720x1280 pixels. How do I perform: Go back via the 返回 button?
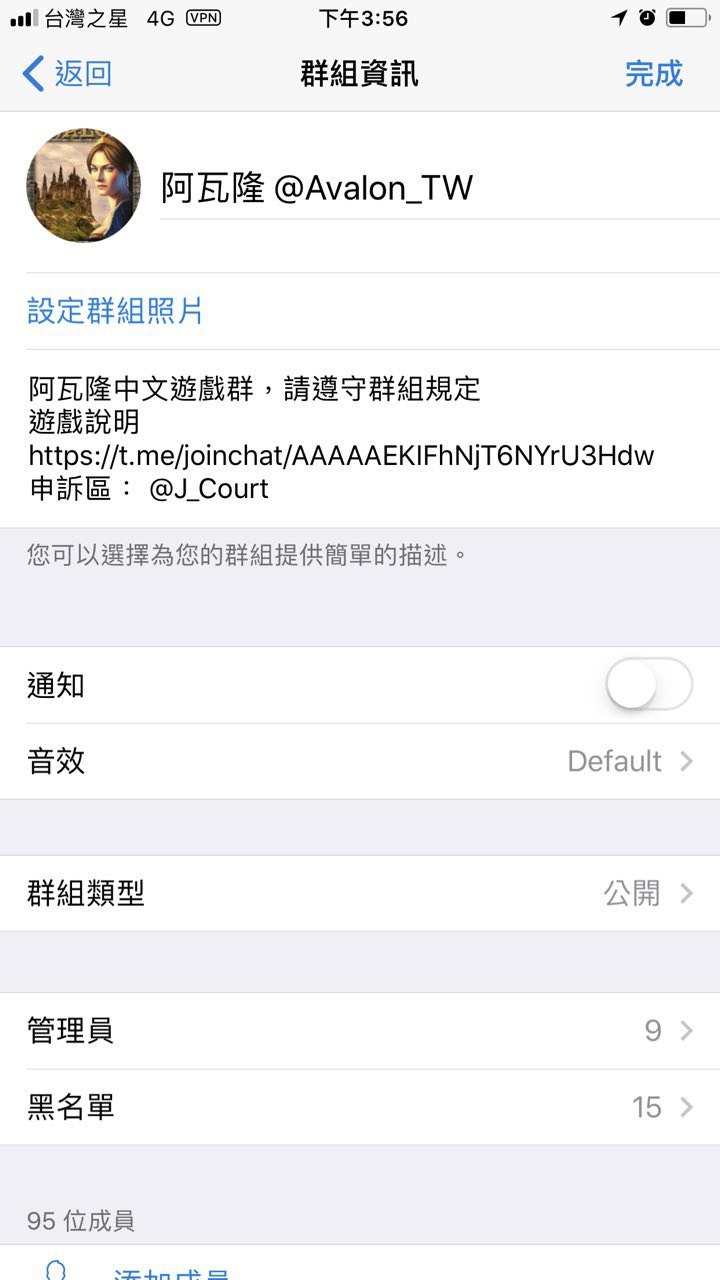click(67, 74)
